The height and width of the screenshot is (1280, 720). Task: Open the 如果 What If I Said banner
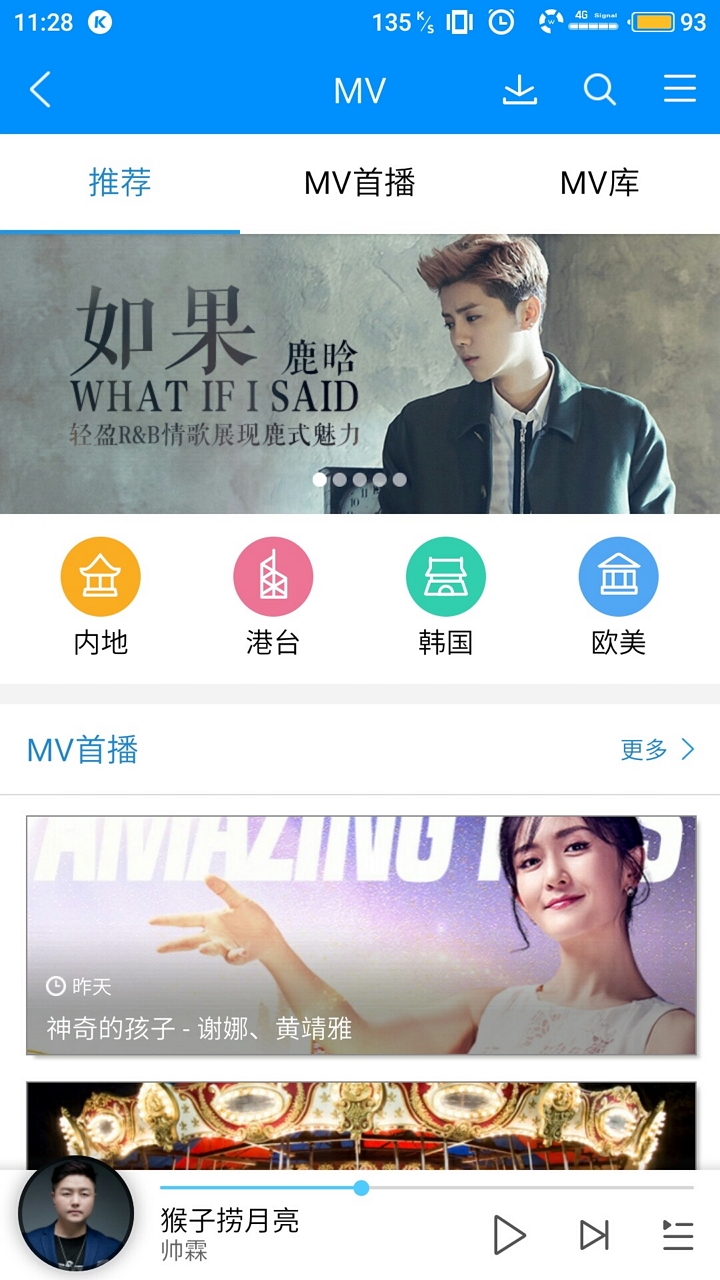coord(360,373)
